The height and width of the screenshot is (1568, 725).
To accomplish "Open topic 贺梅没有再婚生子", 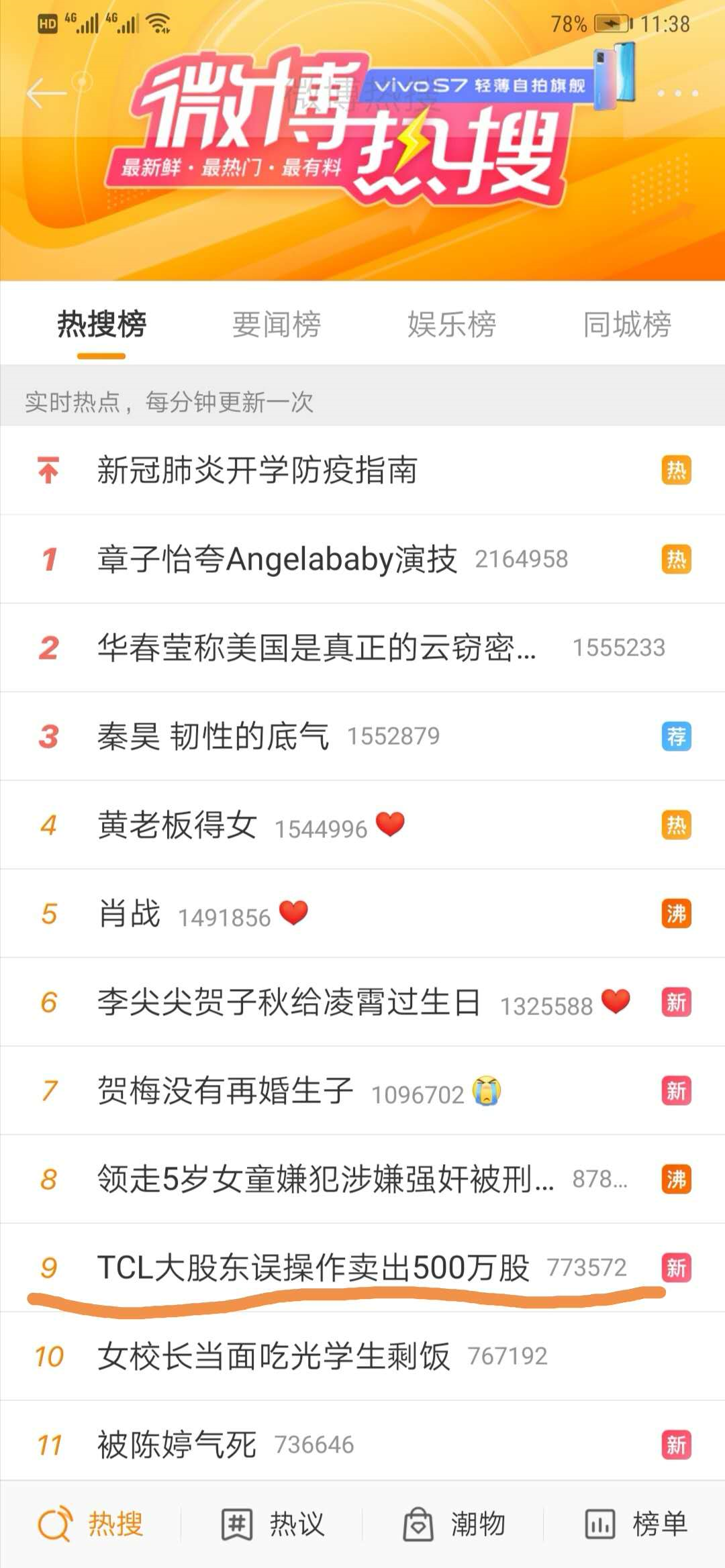I will coord(225,1091).
